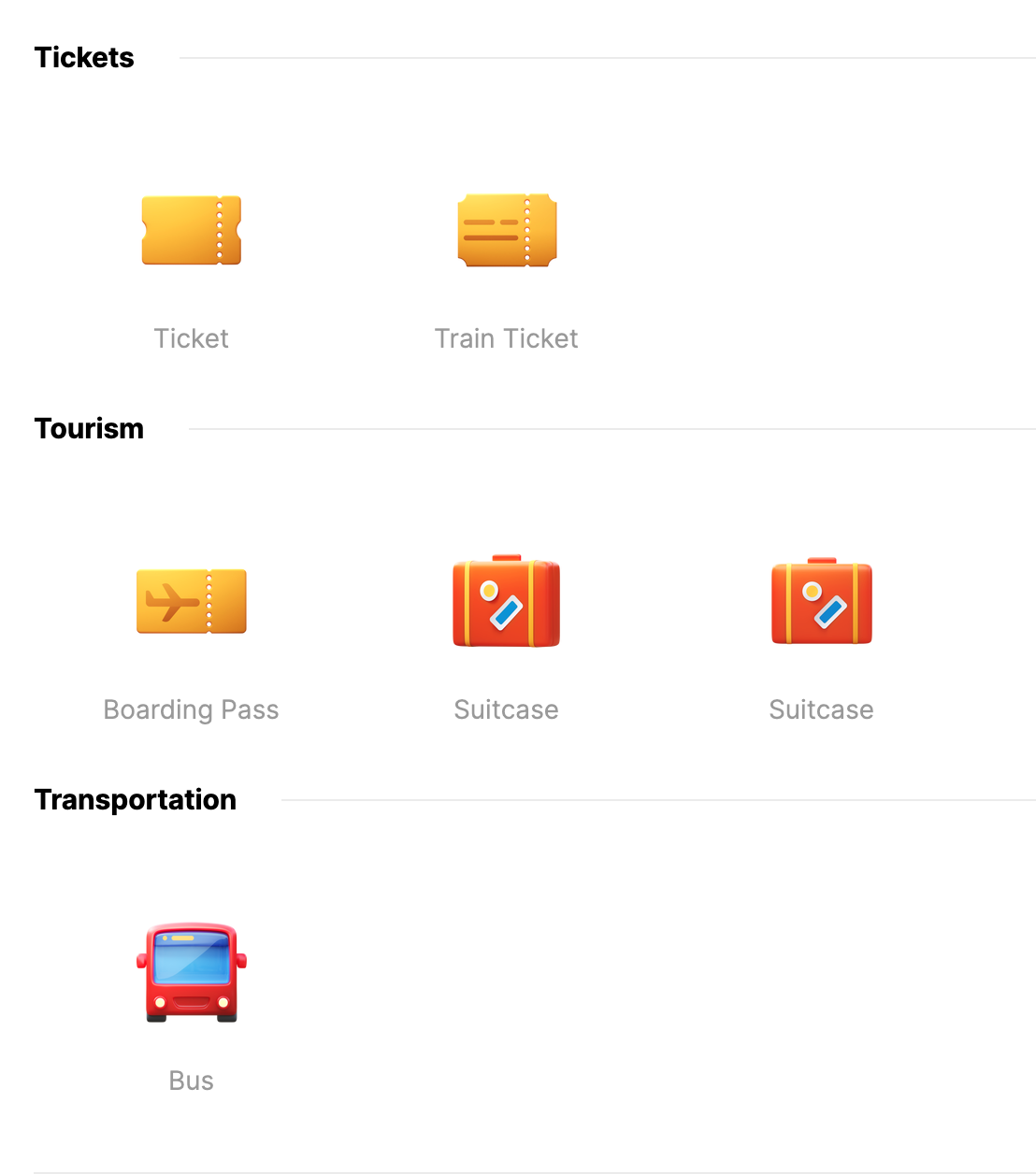Pick the Bus icon under Transportation
Viewport: 1036px width, 1174px height.
coord(192,972)
